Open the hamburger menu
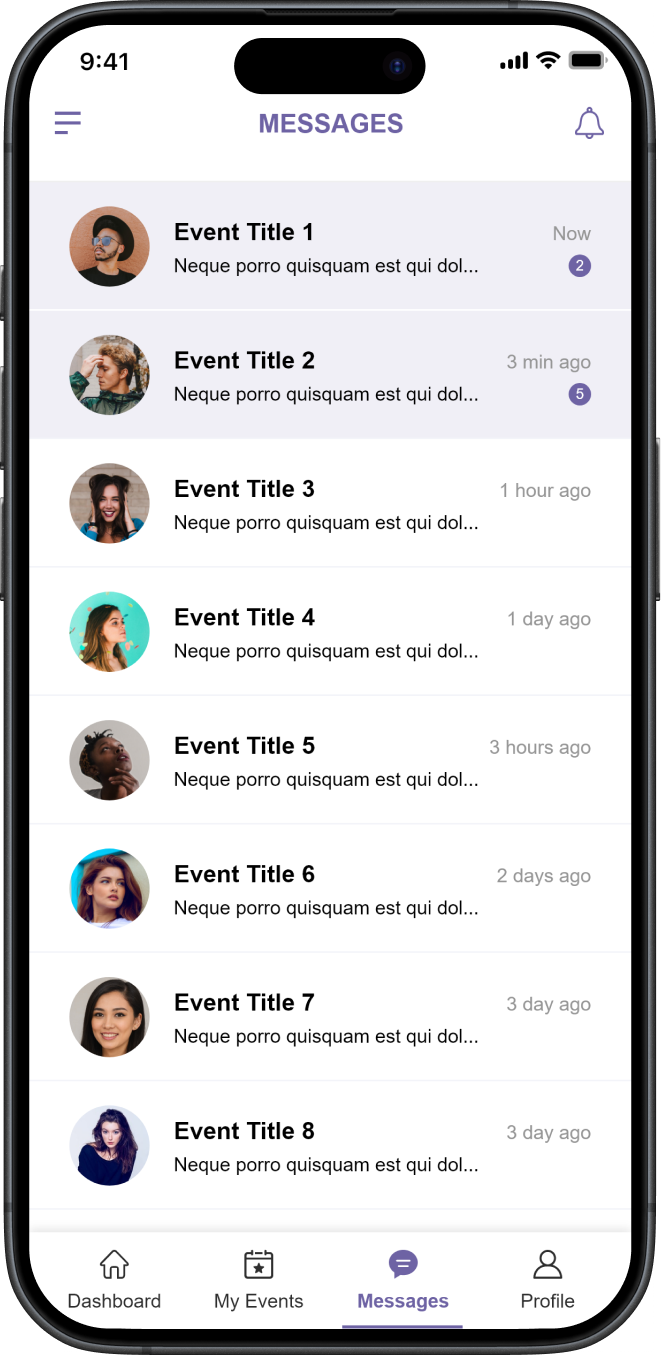This screenshot has width=661, height=1355. click(x=67, y=123)
